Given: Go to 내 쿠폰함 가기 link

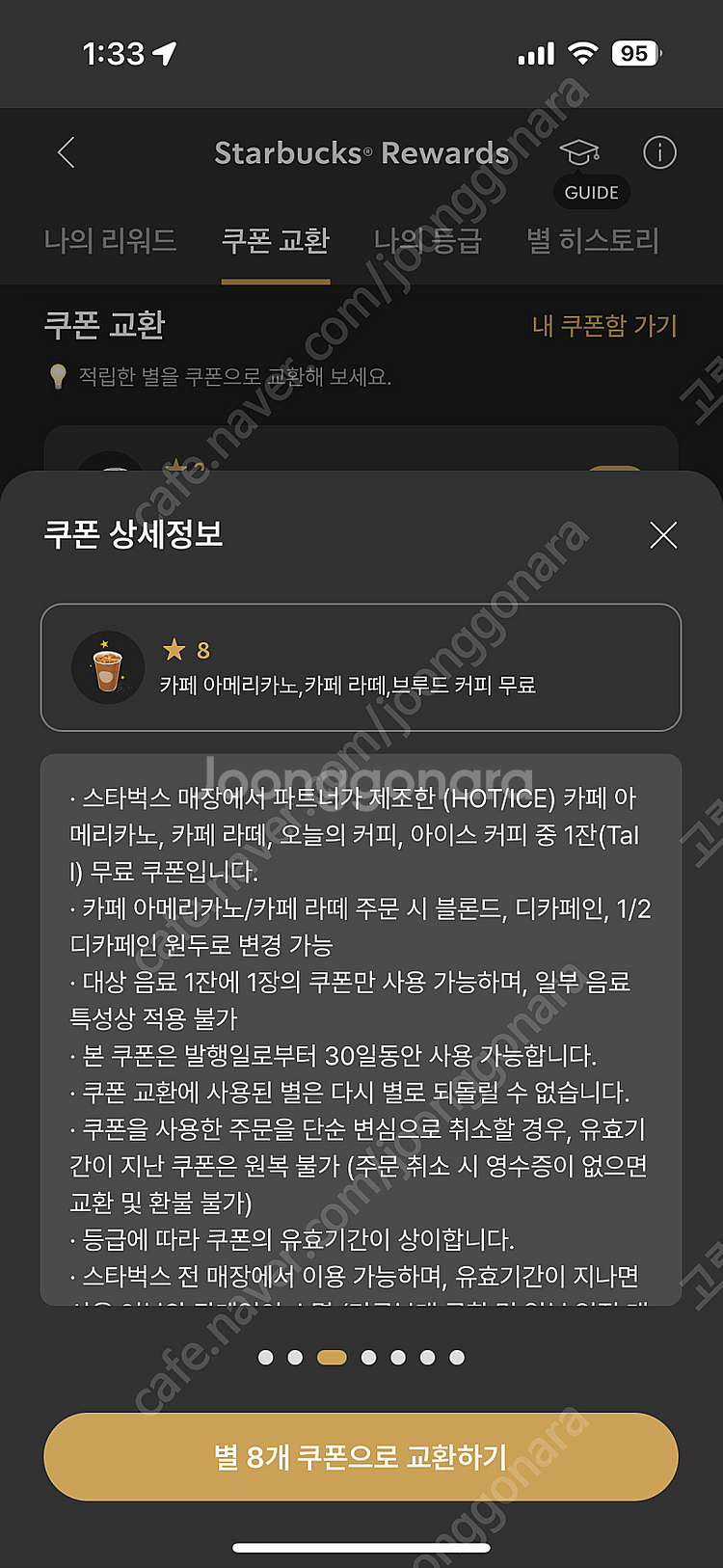Looking at the screenshot, I should point(604,326).
